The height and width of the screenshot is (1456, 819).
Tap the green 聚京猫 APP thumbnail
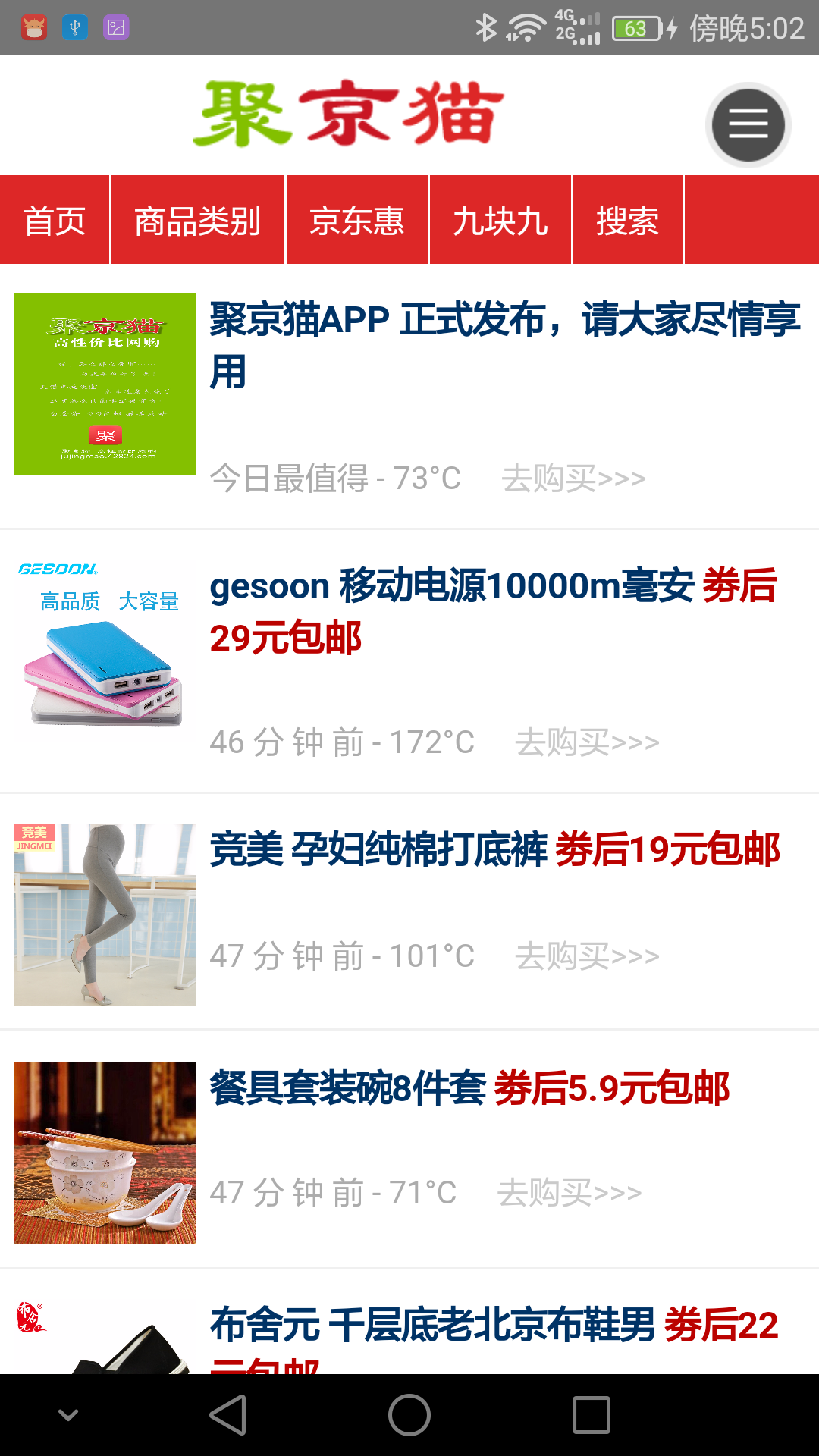pos(105,384)
